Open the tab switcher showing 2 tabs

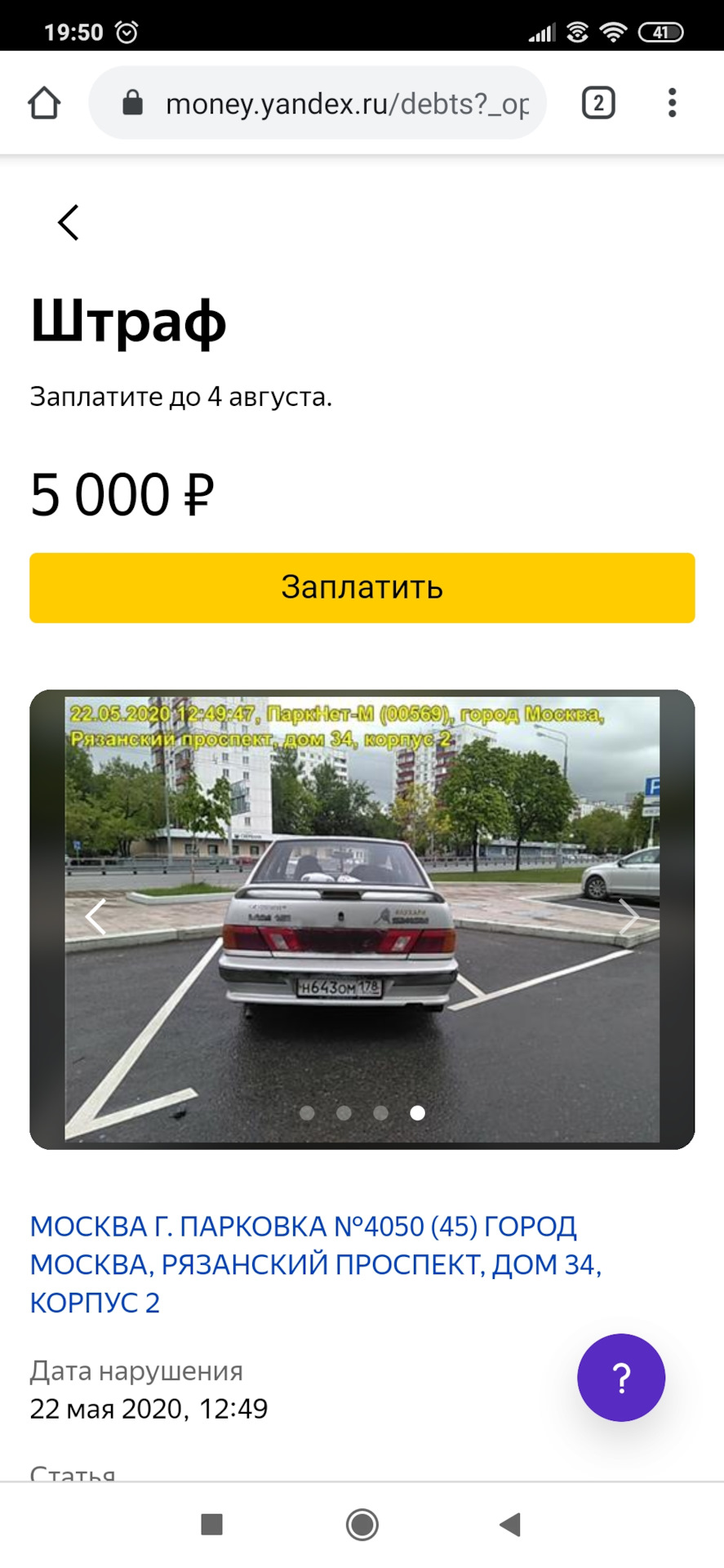point(598,104)
